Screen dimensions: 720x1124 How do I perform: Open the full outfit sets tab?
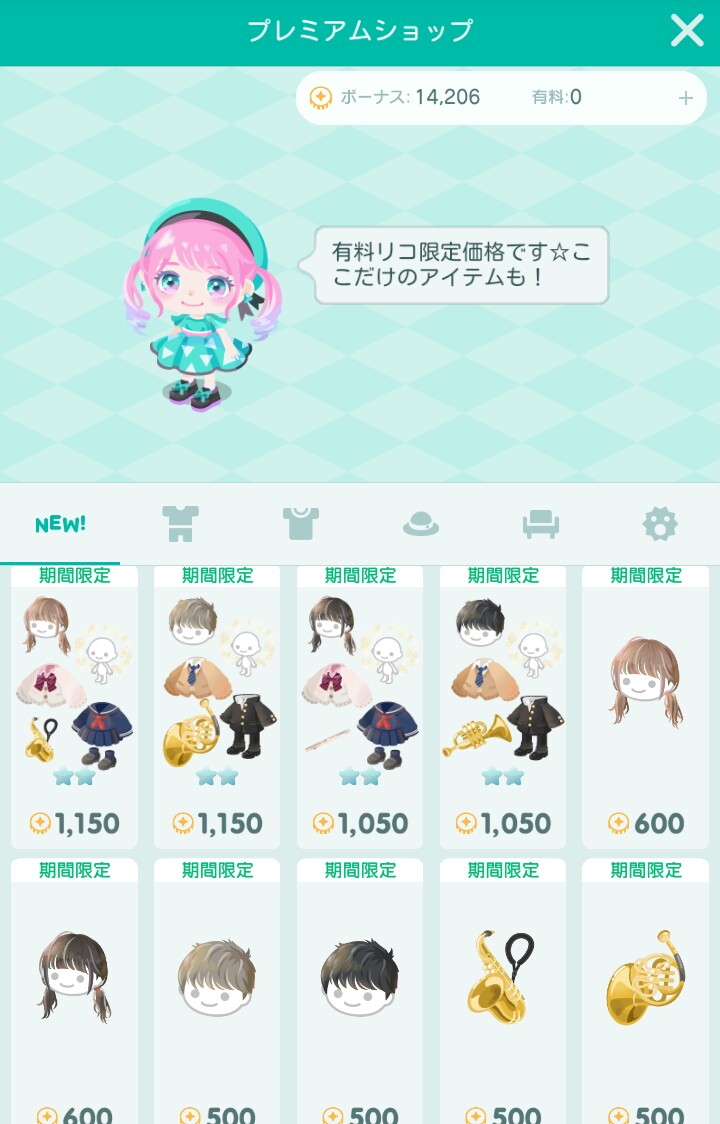coord(180,524)
